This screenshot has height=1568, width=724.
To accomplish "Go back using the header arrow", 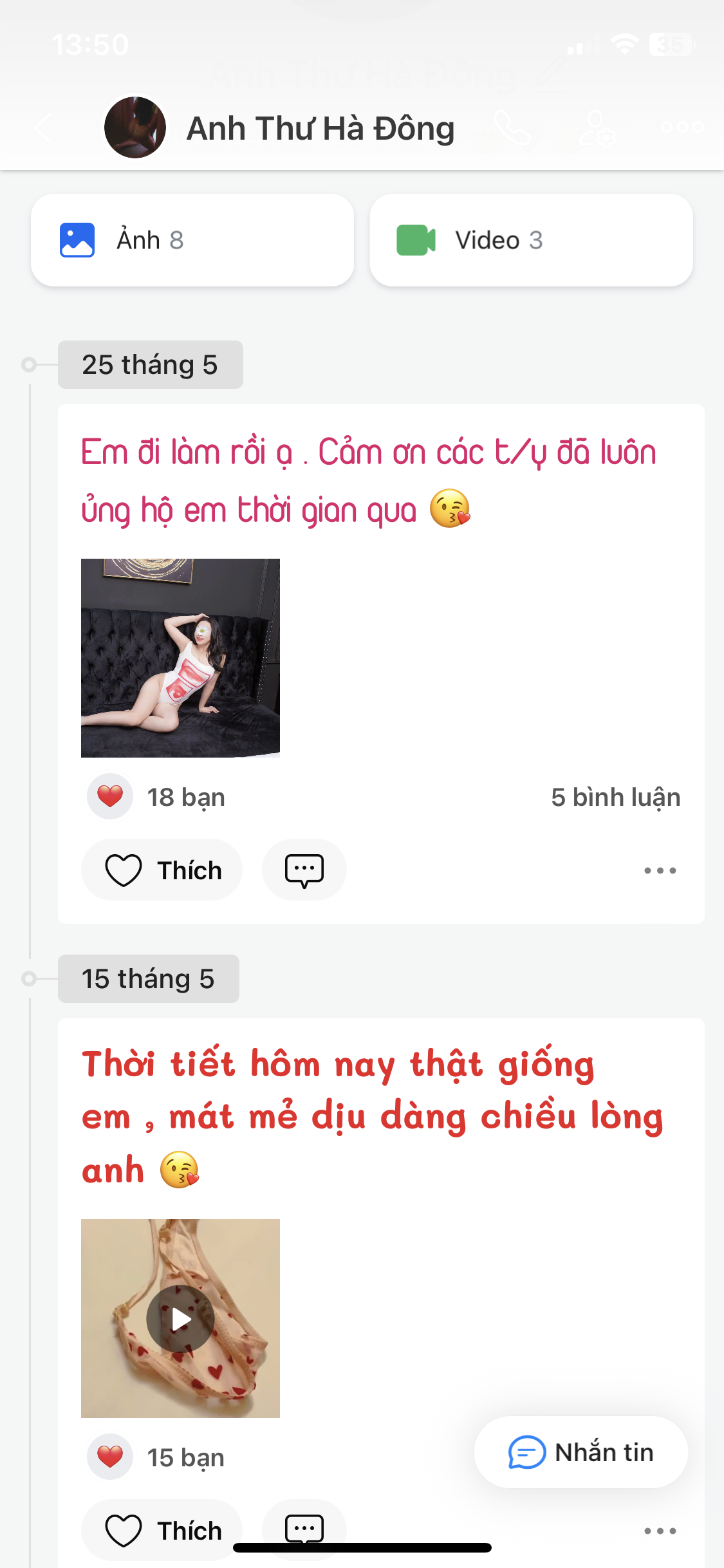I will (42, 127).
